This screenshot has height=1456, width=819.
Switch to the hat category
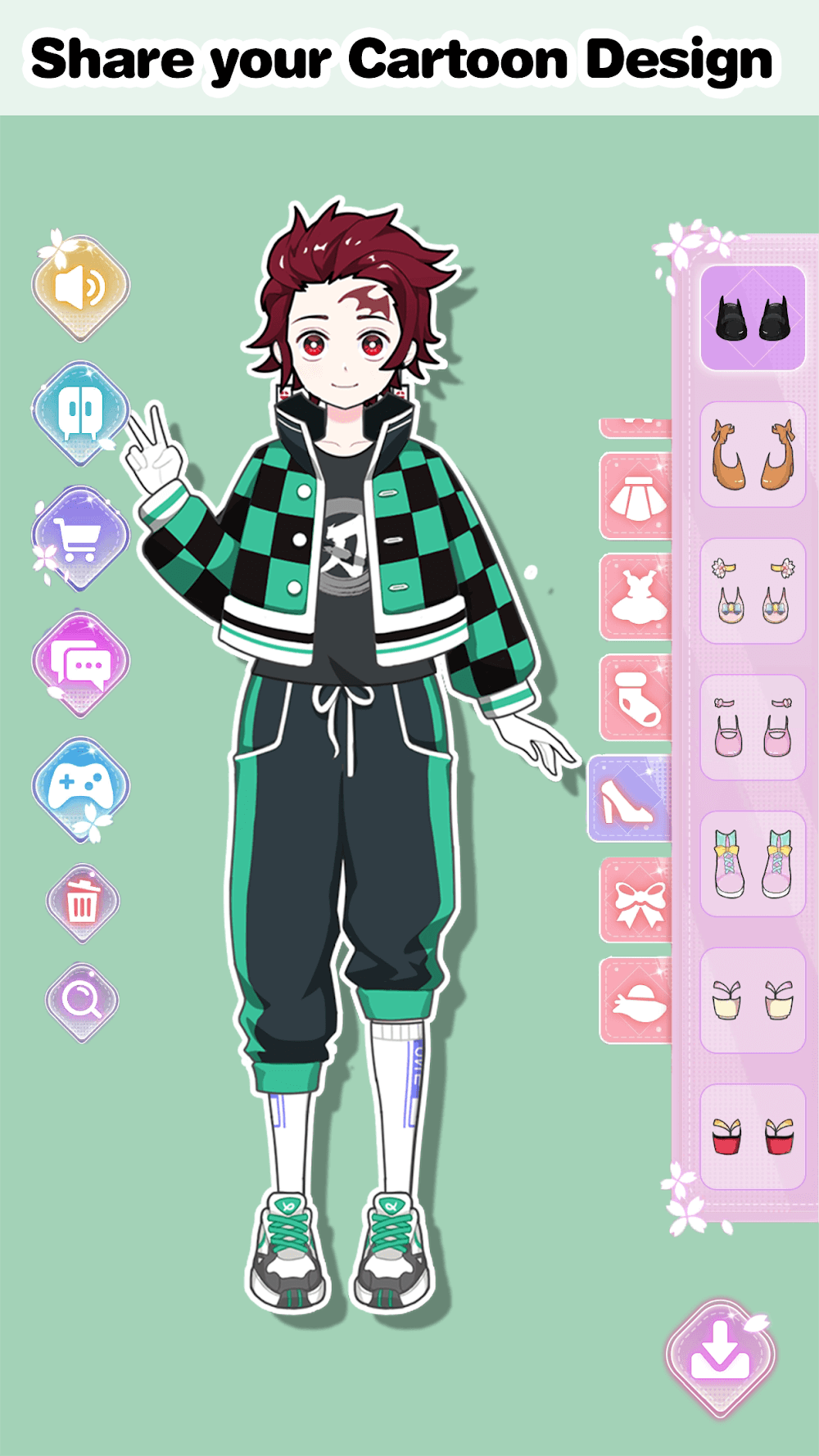point(636,1001)
